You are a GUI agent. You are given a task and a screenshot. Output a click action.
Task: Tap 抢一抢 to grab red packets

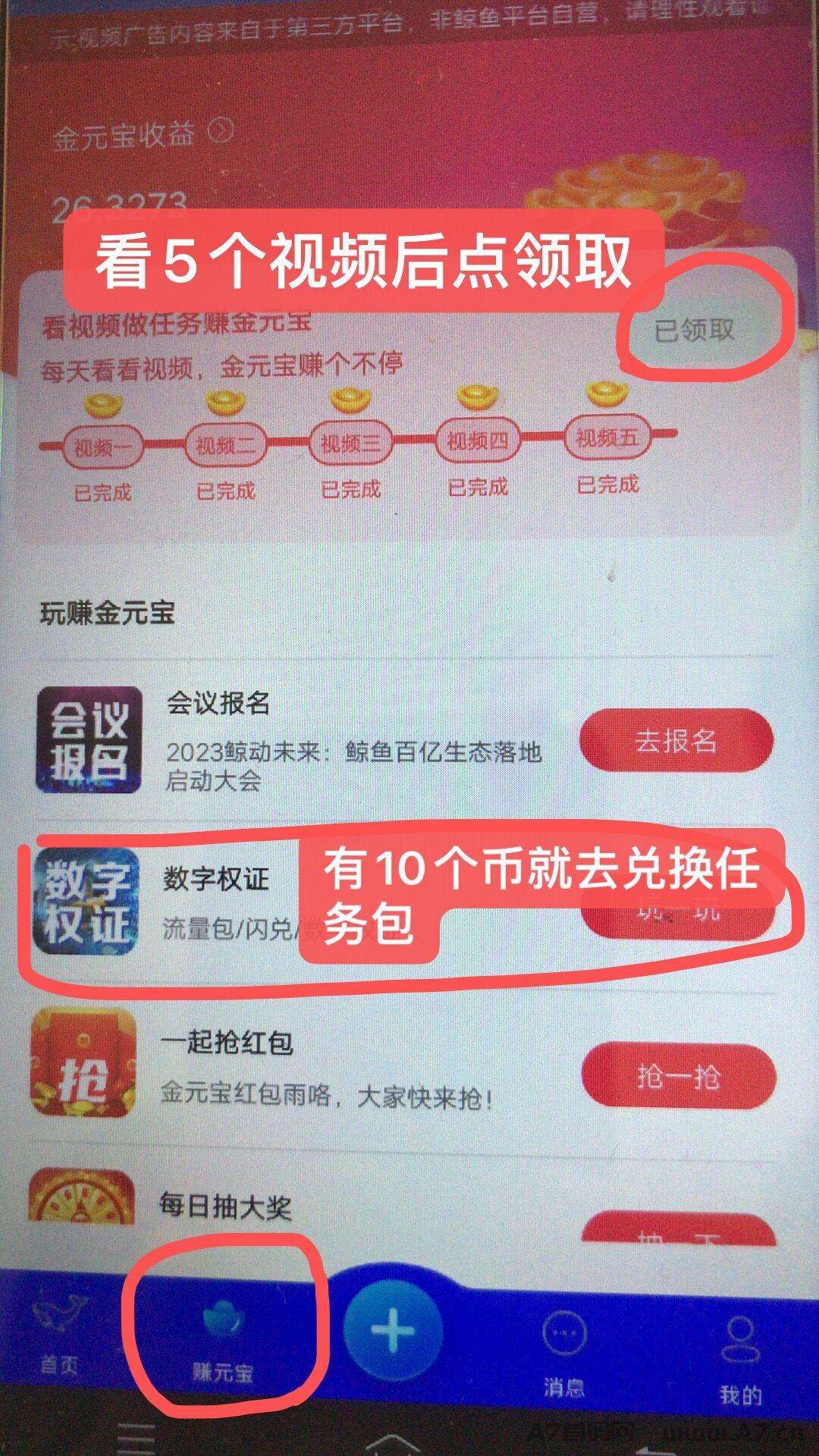coord(678,1075)
